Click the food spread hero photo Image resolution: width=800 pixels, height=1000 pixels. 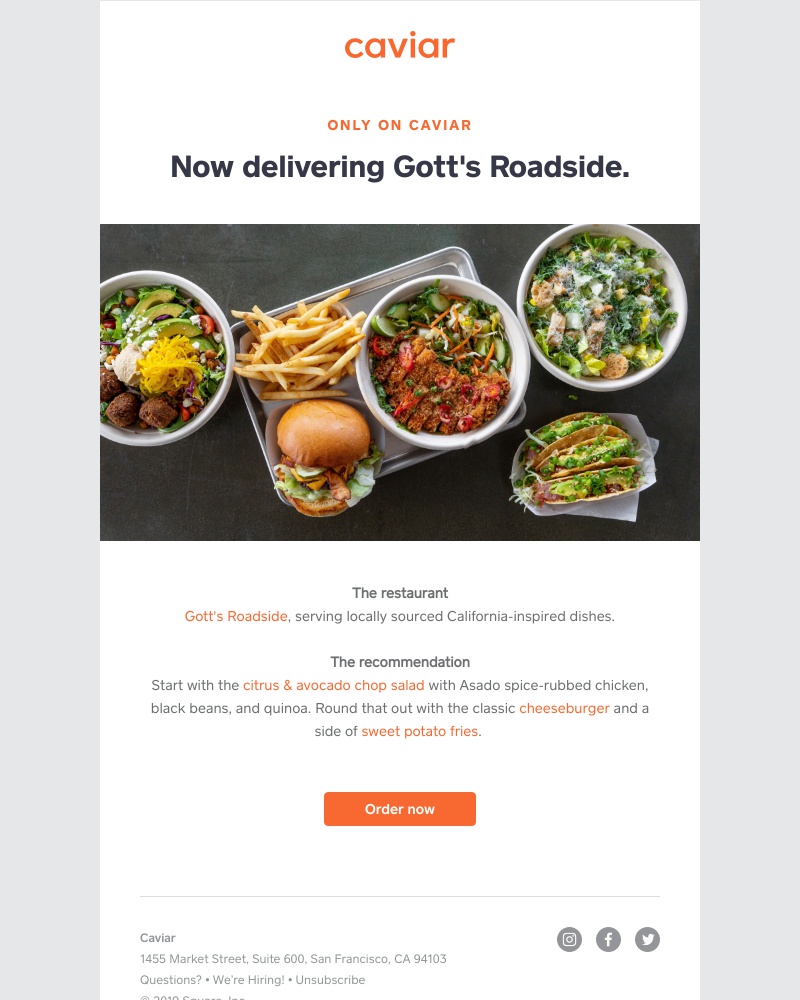tap(399, 381)
